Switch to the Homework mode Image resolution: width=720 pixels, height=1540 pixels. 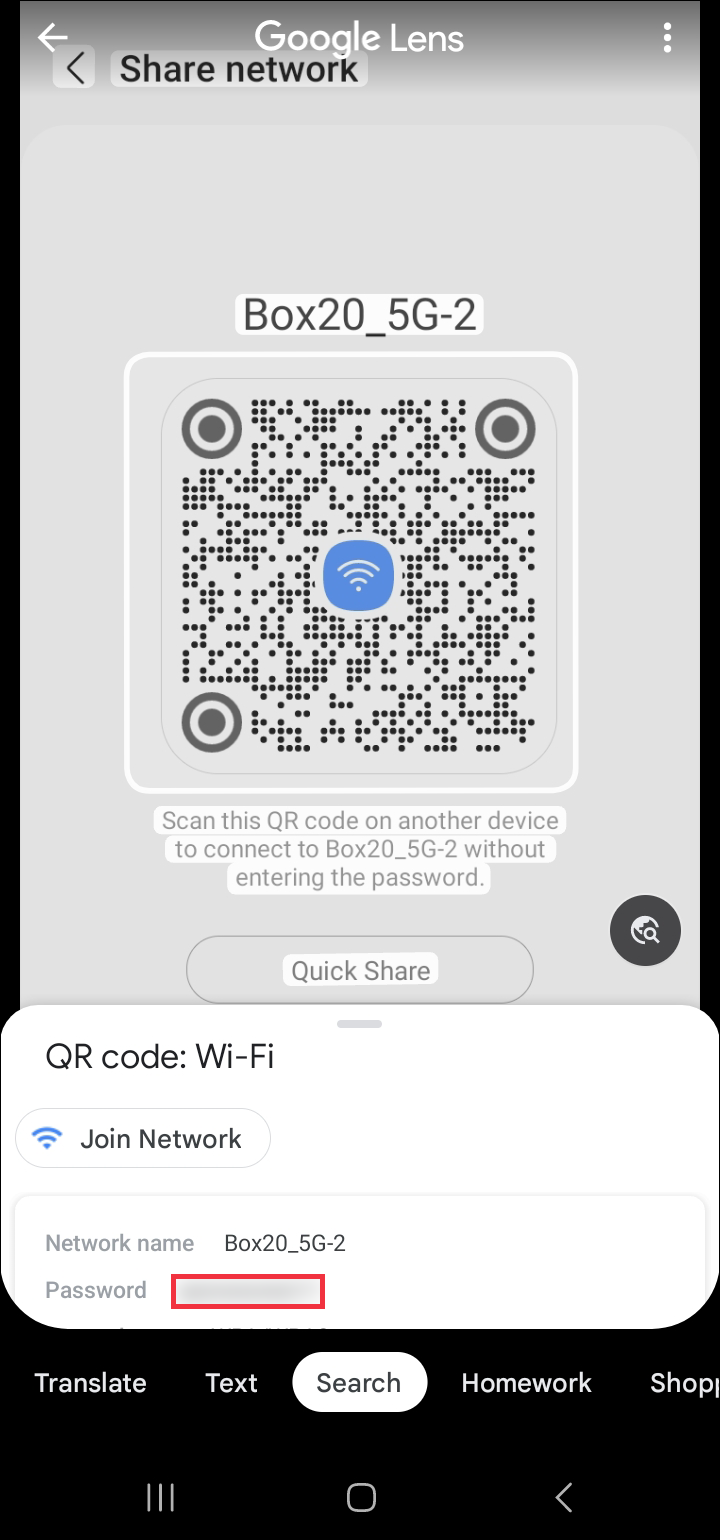[x=526, y=1383]
